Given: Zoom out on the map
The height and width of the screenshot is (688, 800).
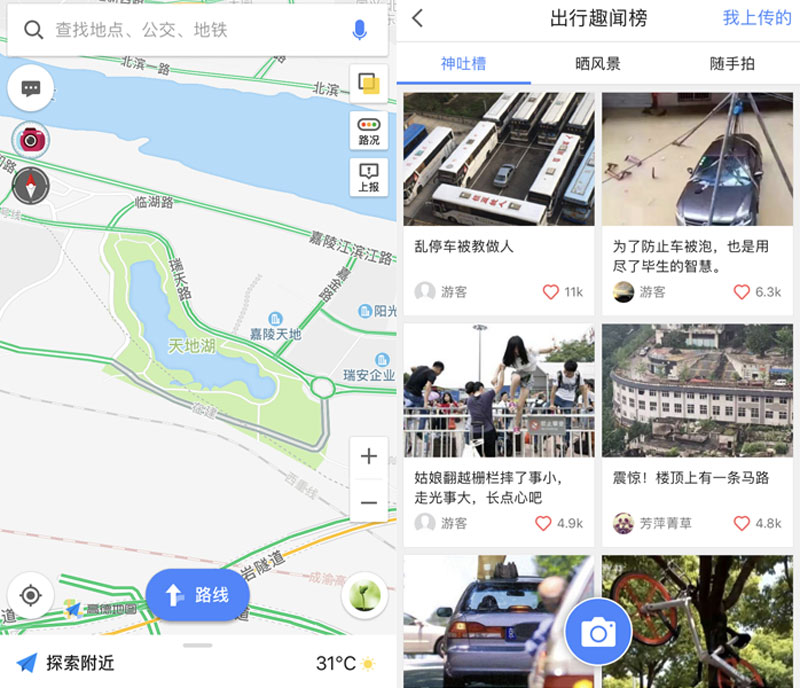Looking at the screenshot, I should pos(368,502).
